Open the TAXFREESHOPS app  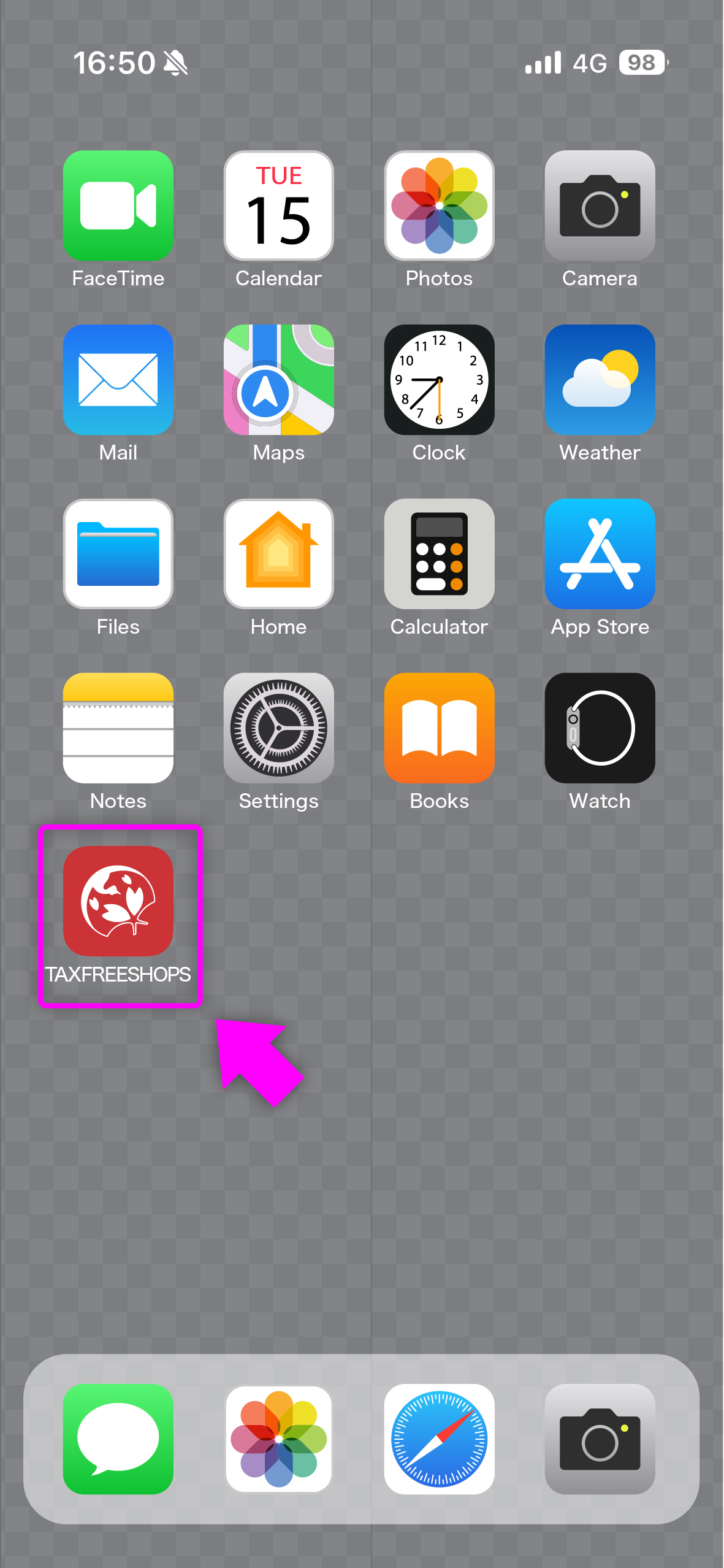pyautogui.click(x=118, y=901)
